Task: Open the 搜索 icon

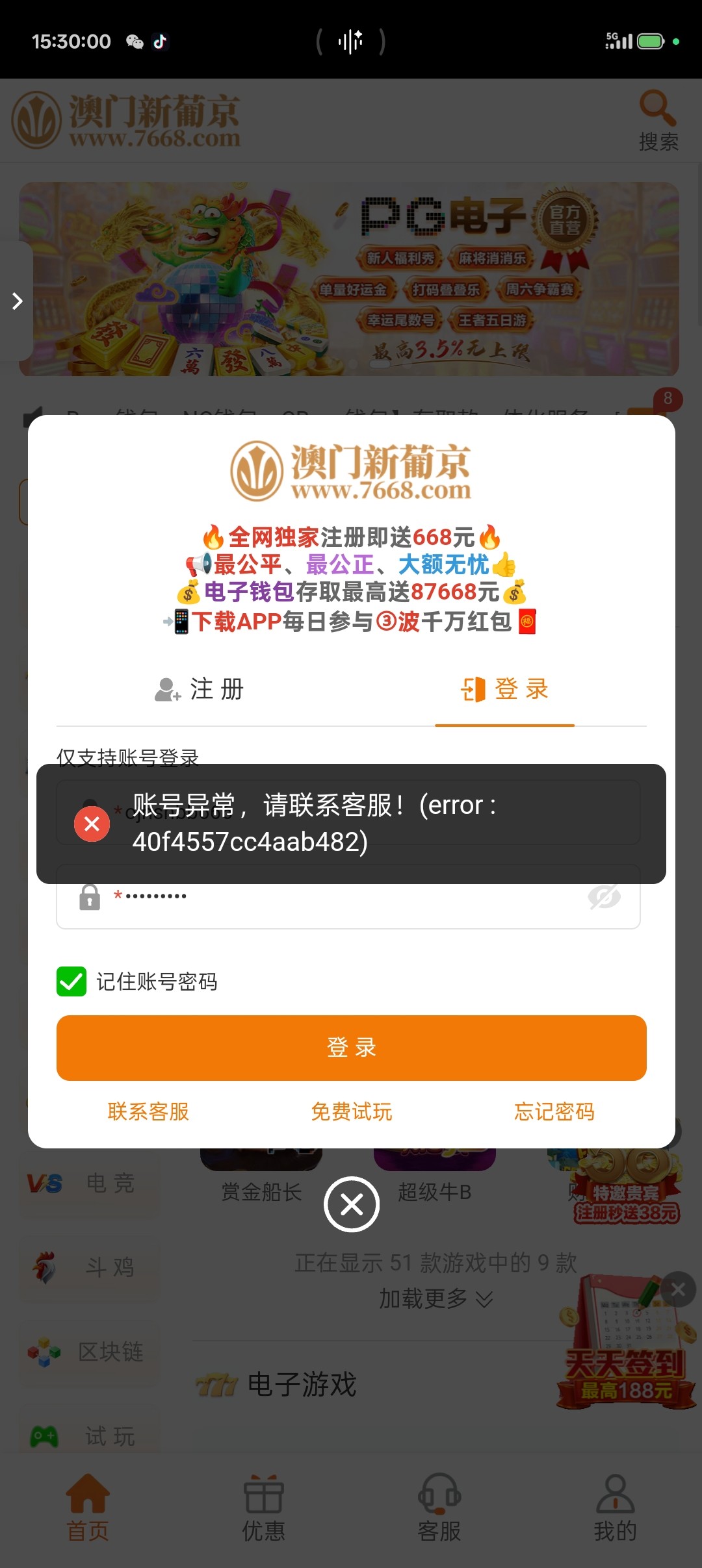Action: point(658,121)
